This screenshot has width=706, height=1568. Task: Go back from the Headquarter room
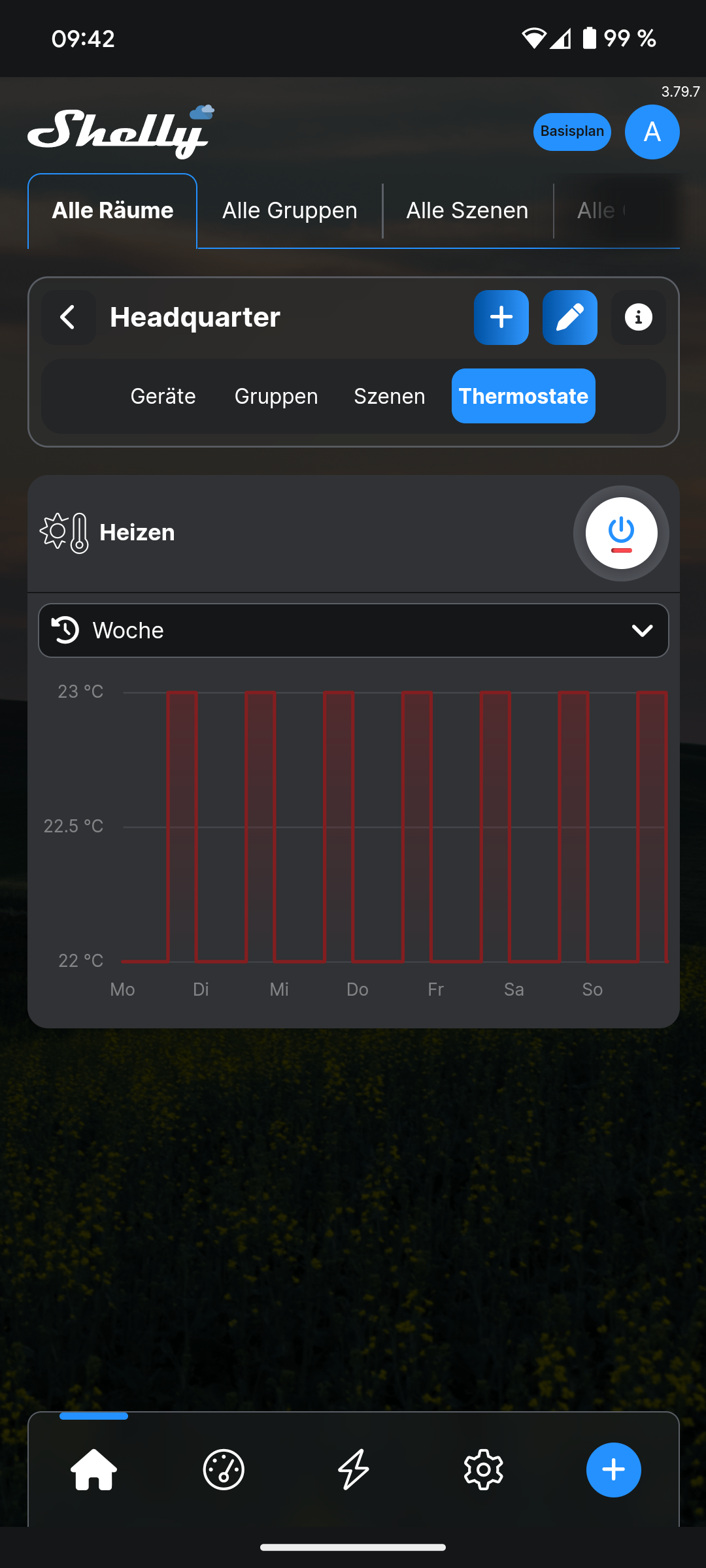68,318
